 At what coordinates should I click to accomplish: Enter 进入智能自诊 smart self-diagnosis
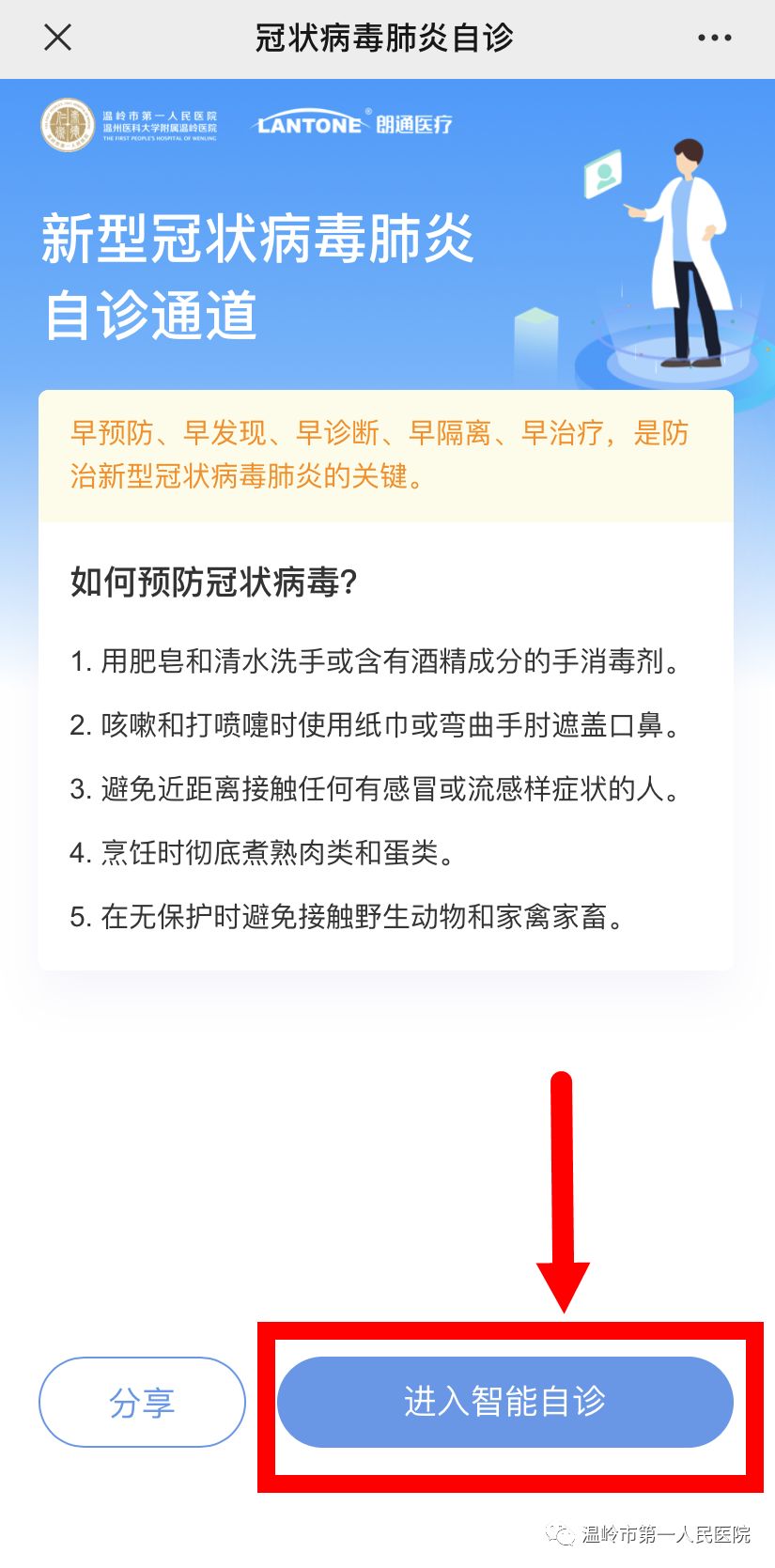point(504,1402)
